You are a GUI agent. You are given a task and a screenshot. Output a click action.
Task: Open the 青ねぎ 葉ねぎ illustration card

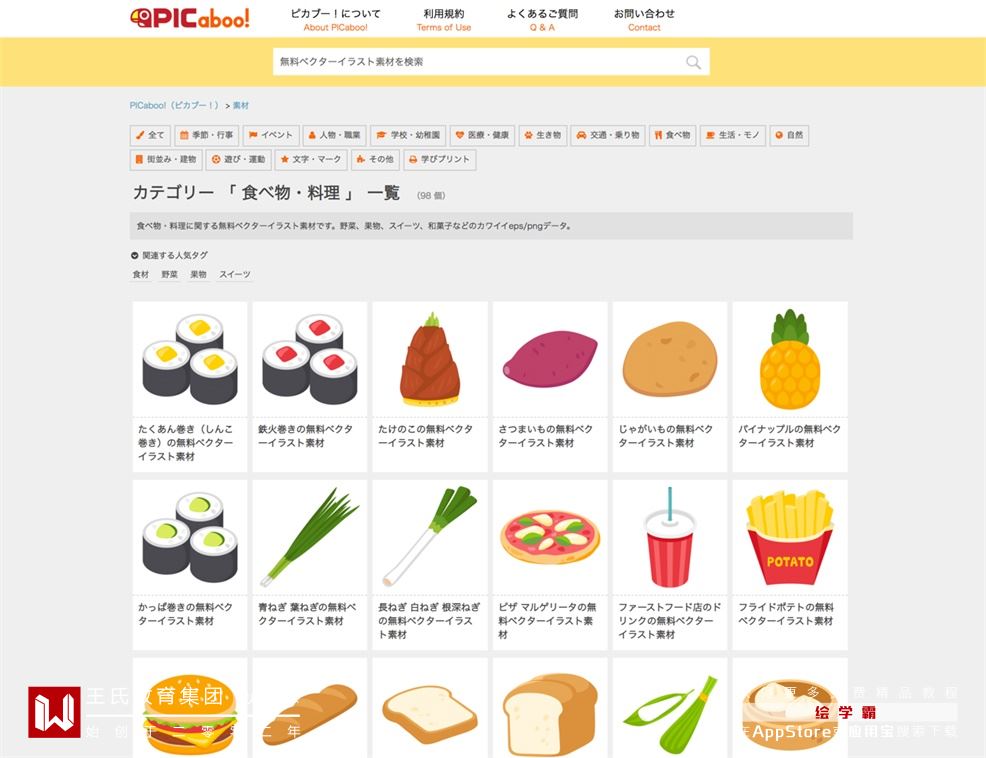pyautogui.click(x=310, y=563)
